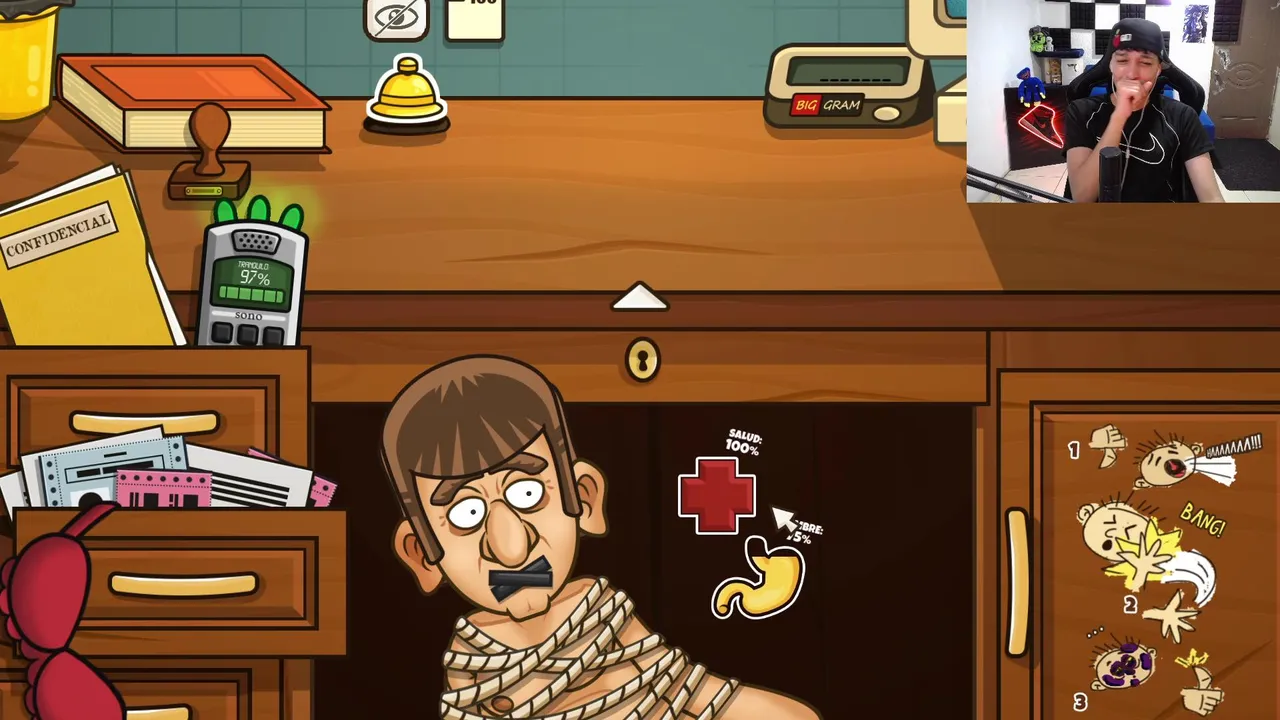Screen dimensions: 1280x720
Task: Select the red health cross icon
Action: click(x=716, y=495)
